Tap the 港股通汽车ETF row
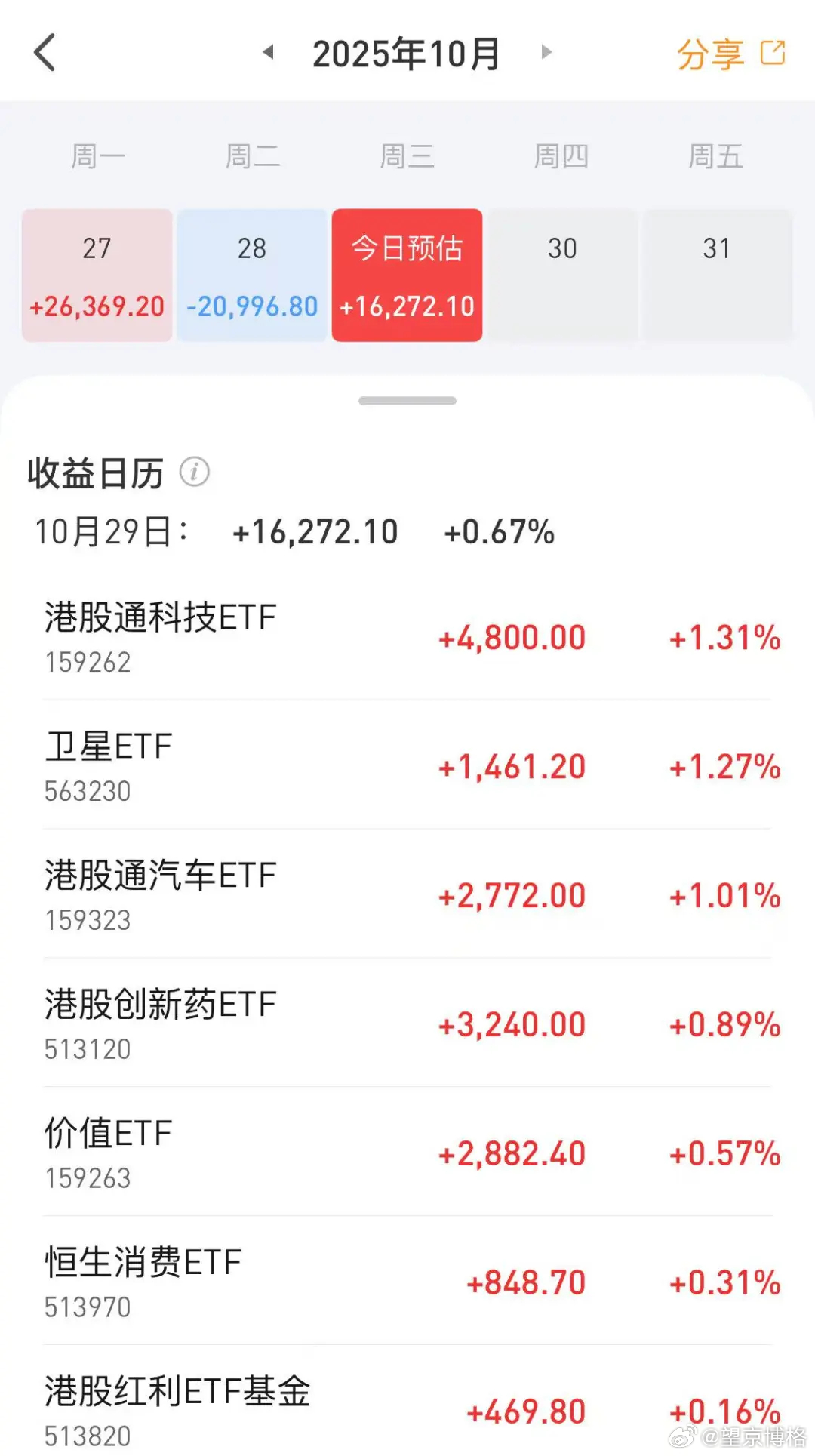Viewport: 815px width, 1456px height. 407,893
